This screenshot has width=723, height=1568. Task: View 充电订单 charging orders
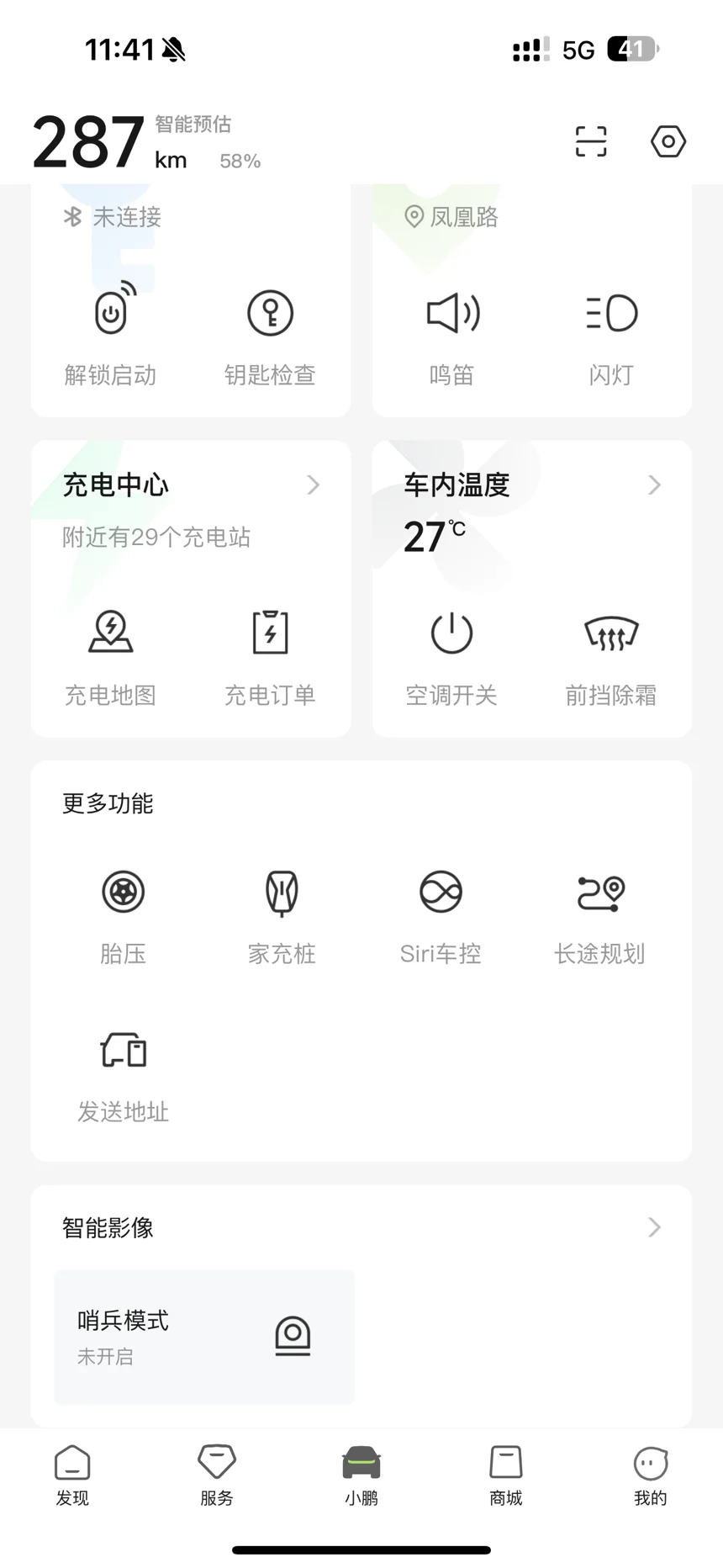click(x=270, y=659)
